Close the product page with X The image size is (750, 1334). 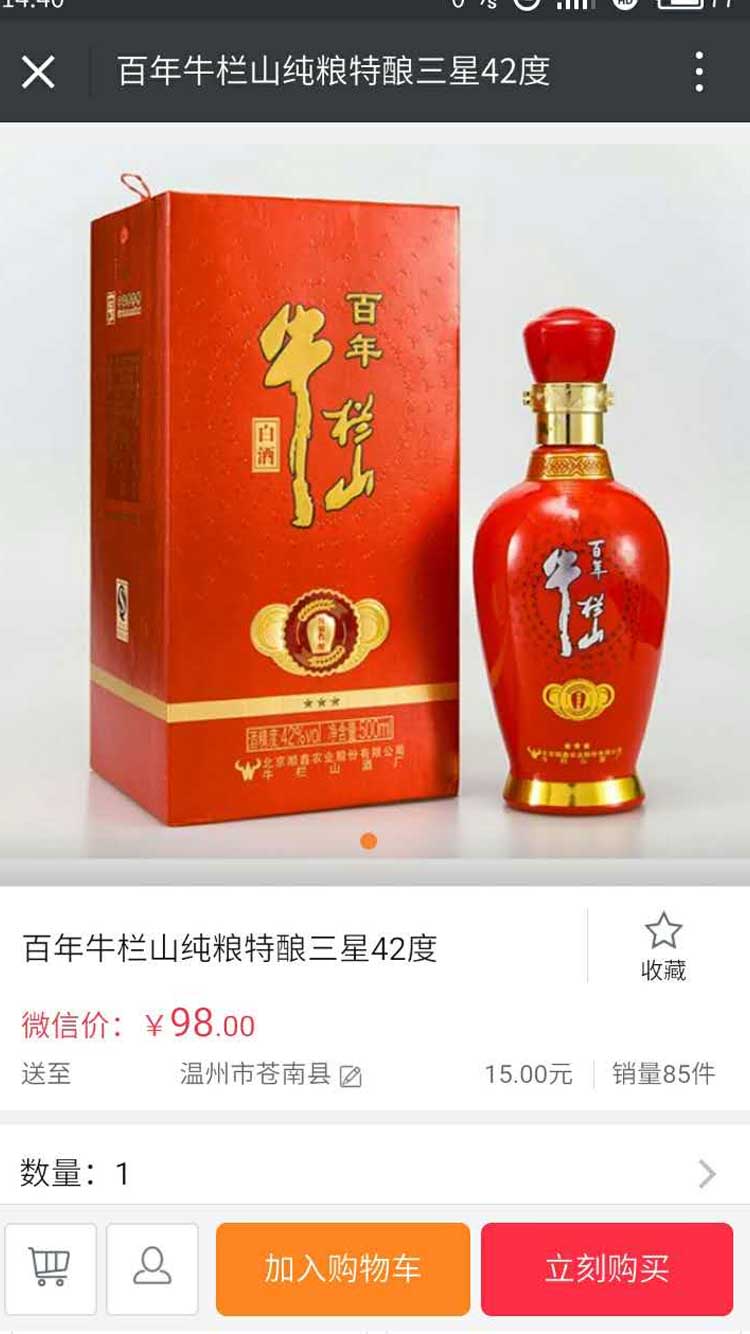38,72
